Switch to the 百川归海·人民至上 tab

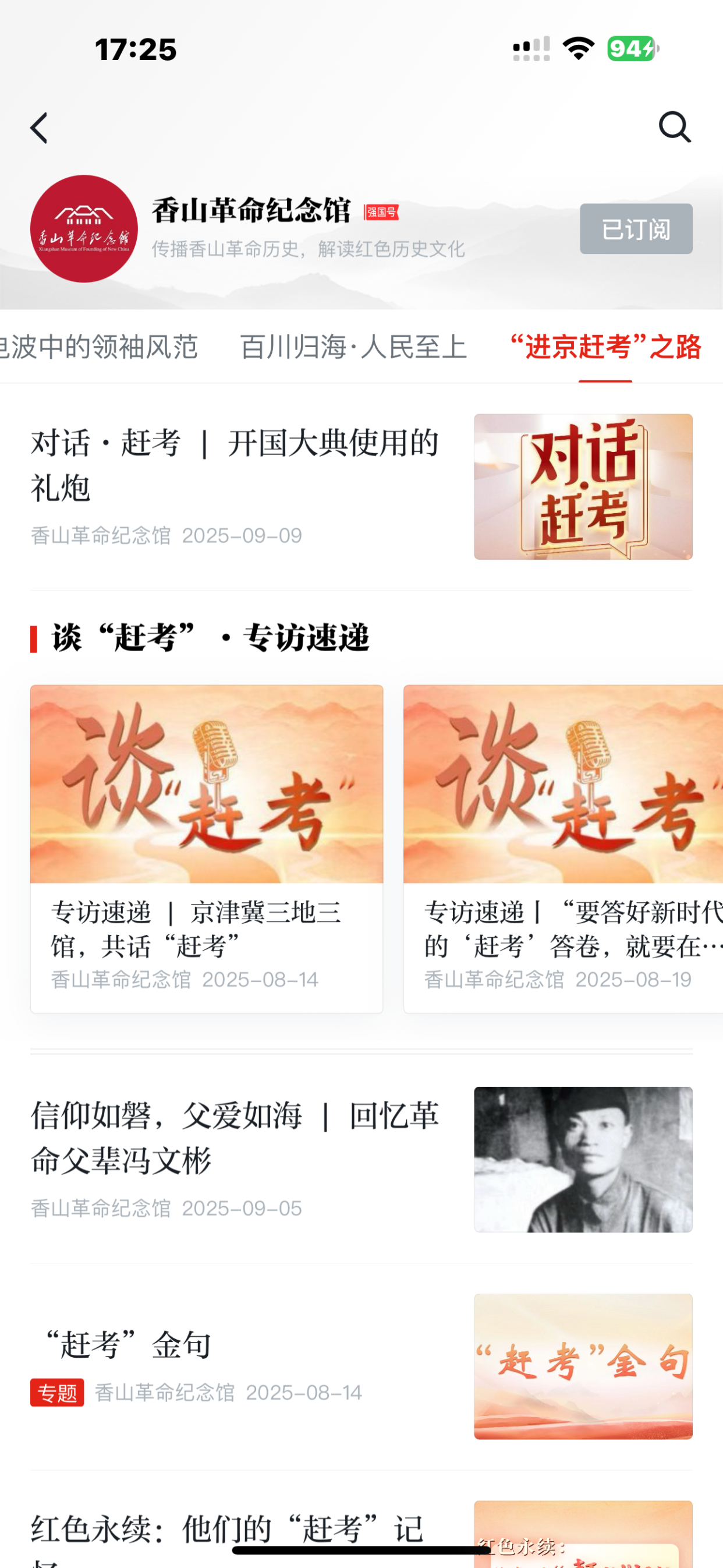353,347
